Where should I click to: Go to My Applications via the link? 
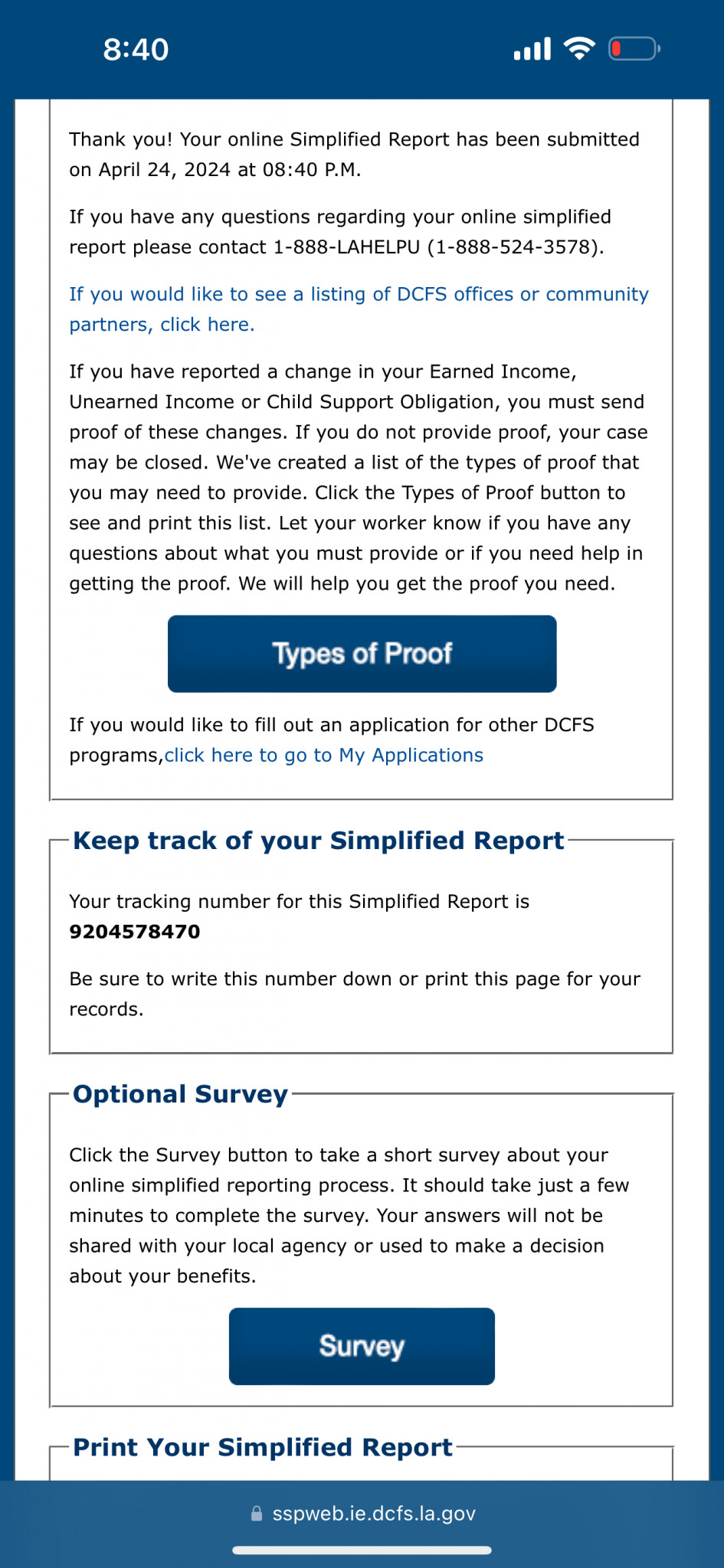coord(324,756)
